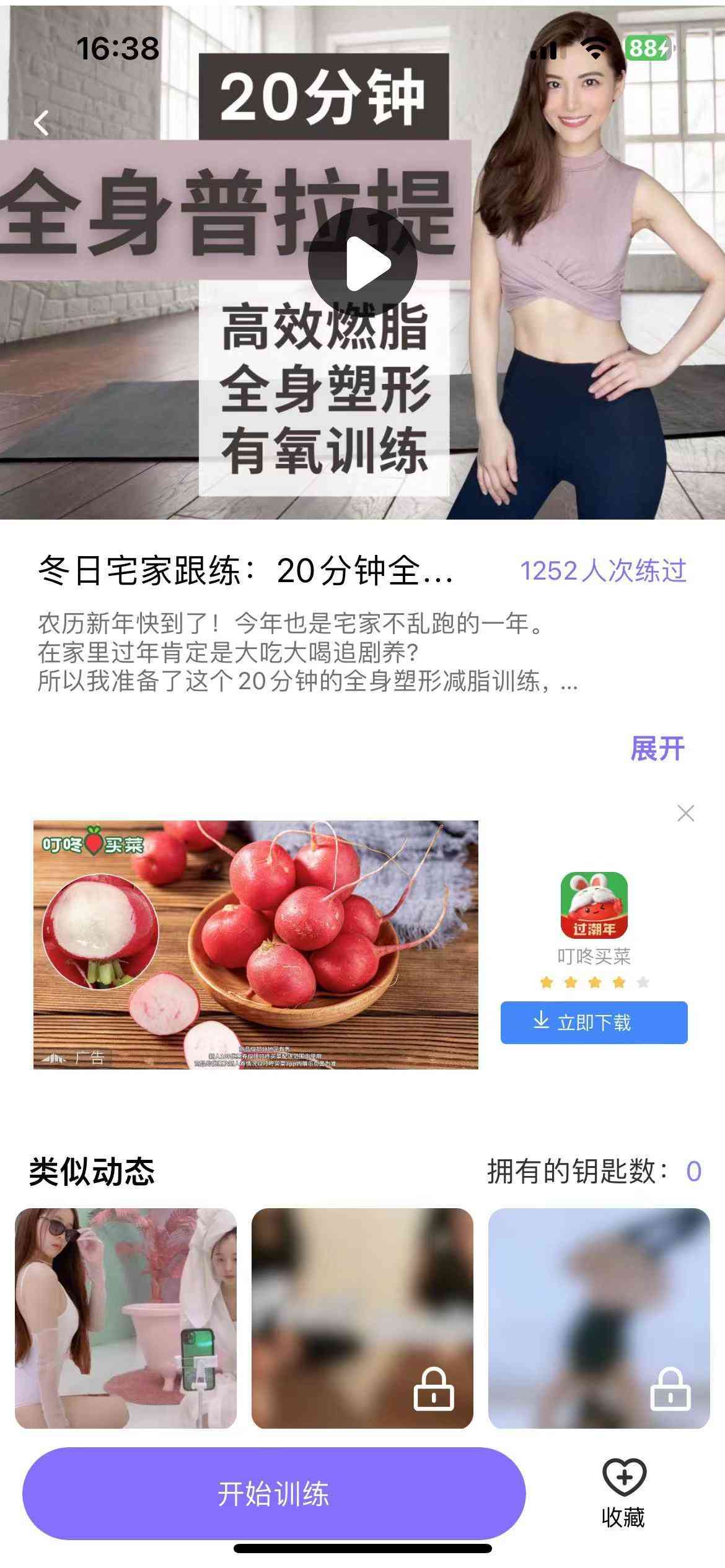Tap 立即下载 to download 叮咚买菜

[x=594, y=1022]
